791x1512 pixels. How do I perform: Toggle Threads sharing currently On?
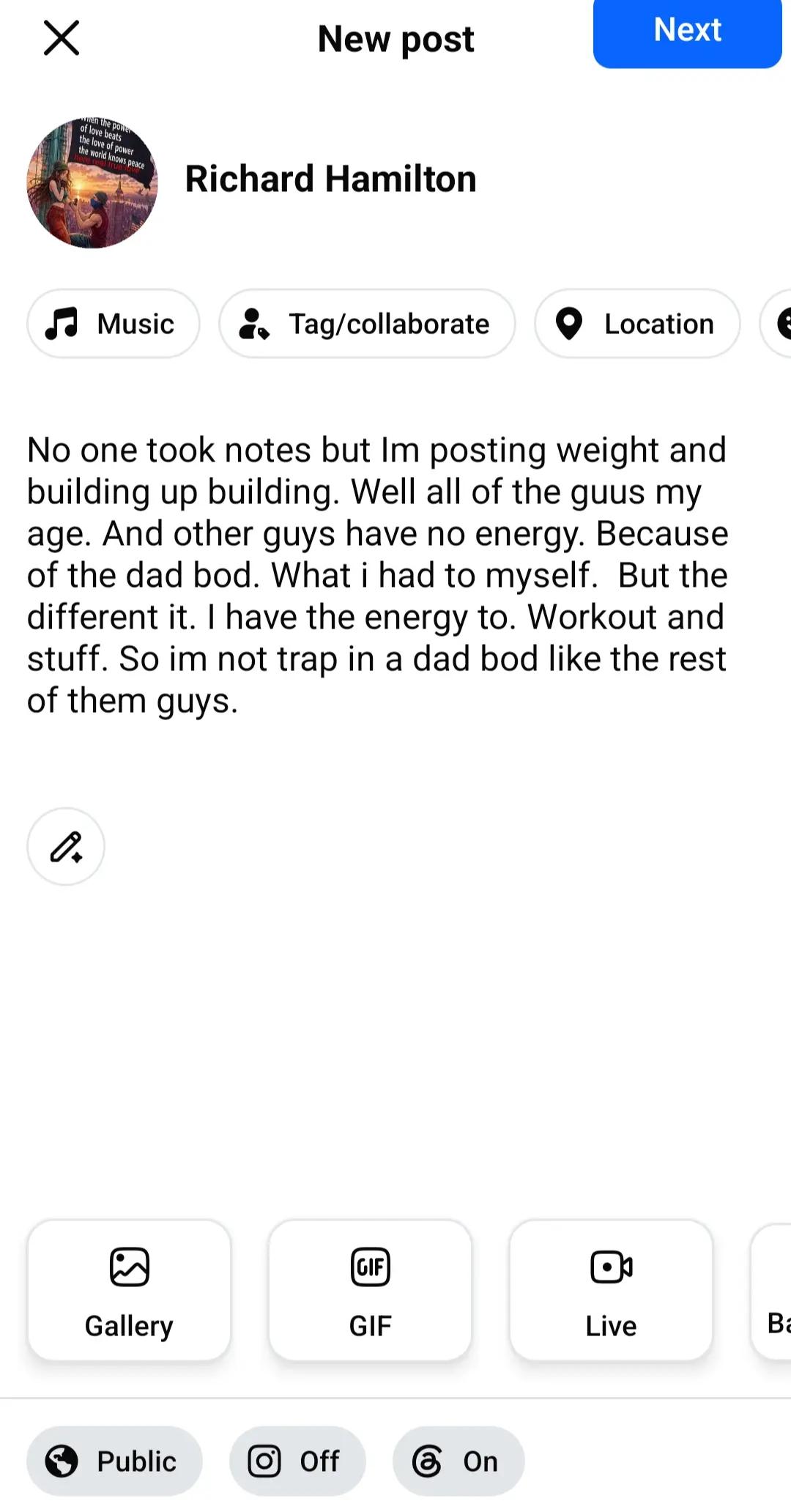(458, 1461)
